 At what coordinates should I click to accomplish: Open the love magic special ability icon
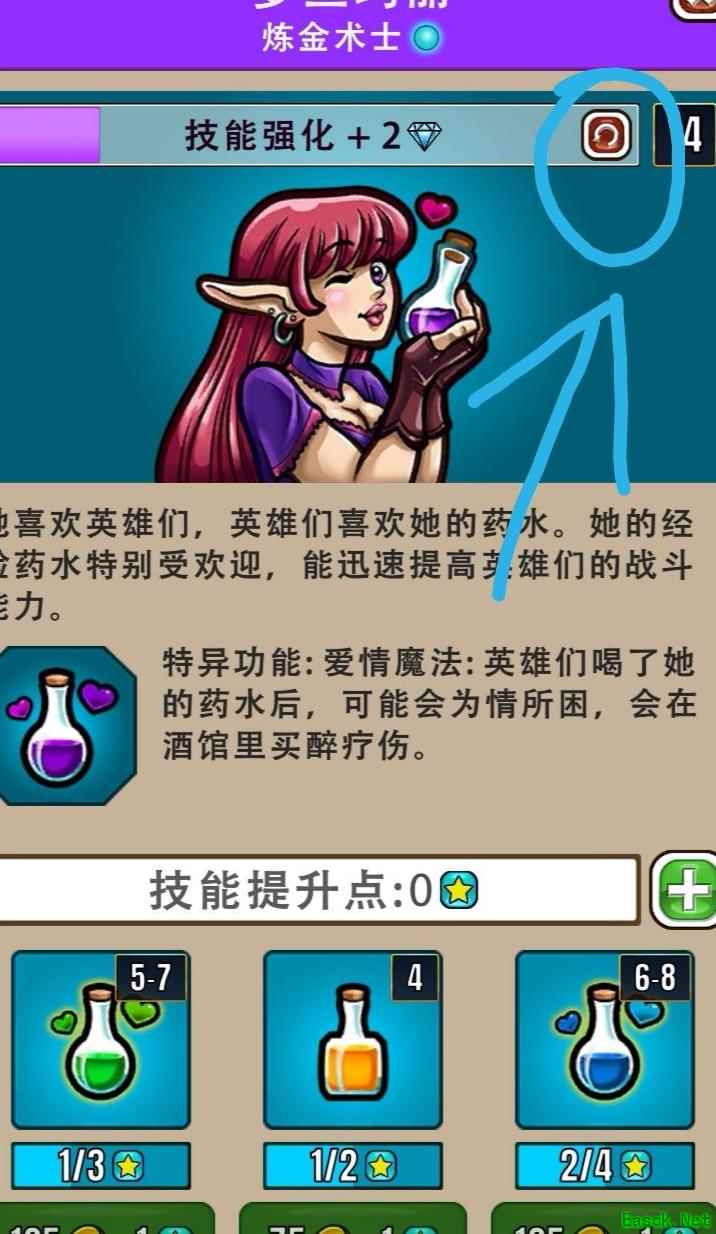64,725
